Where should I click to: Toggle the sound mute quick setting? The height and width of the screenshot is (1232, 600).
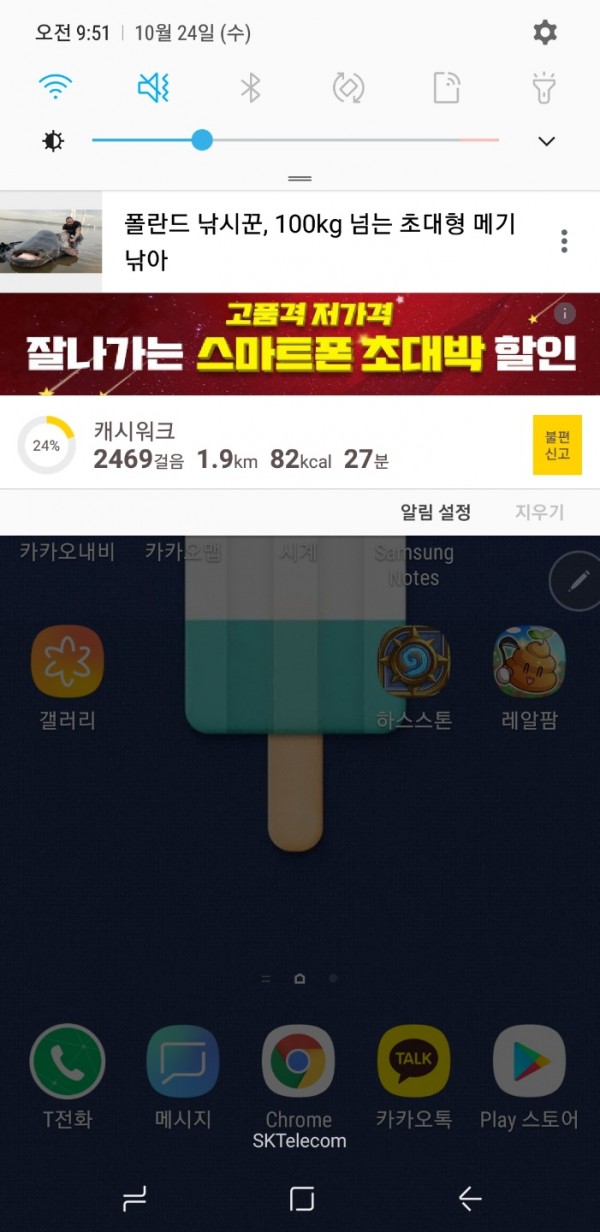coord(153,88)
